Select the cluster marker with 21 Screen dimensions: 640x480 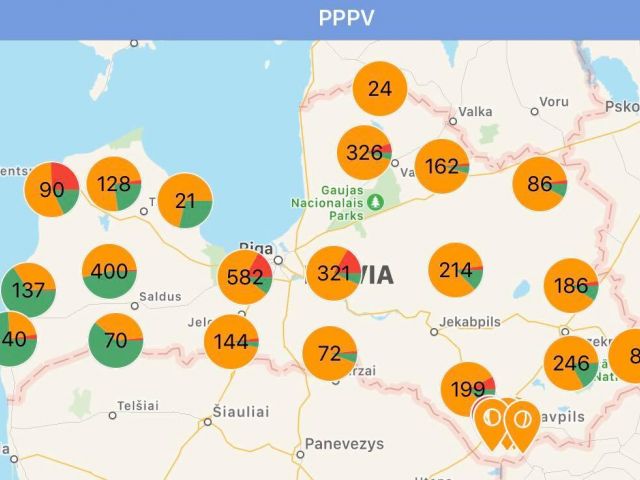185,201
